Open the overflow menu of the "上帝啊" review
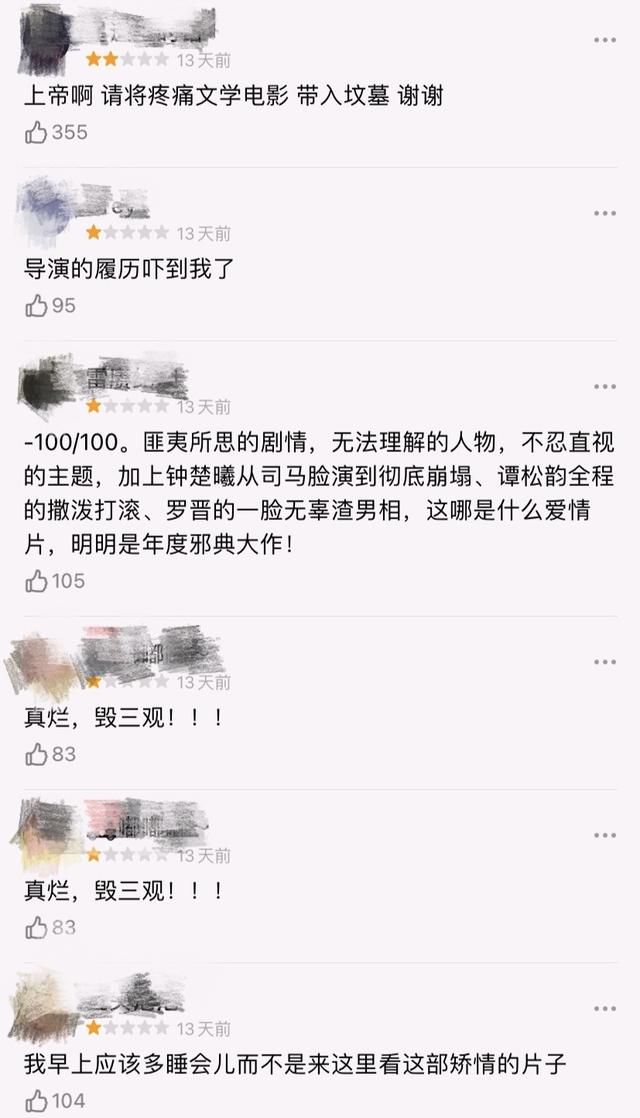 [605, 40]
